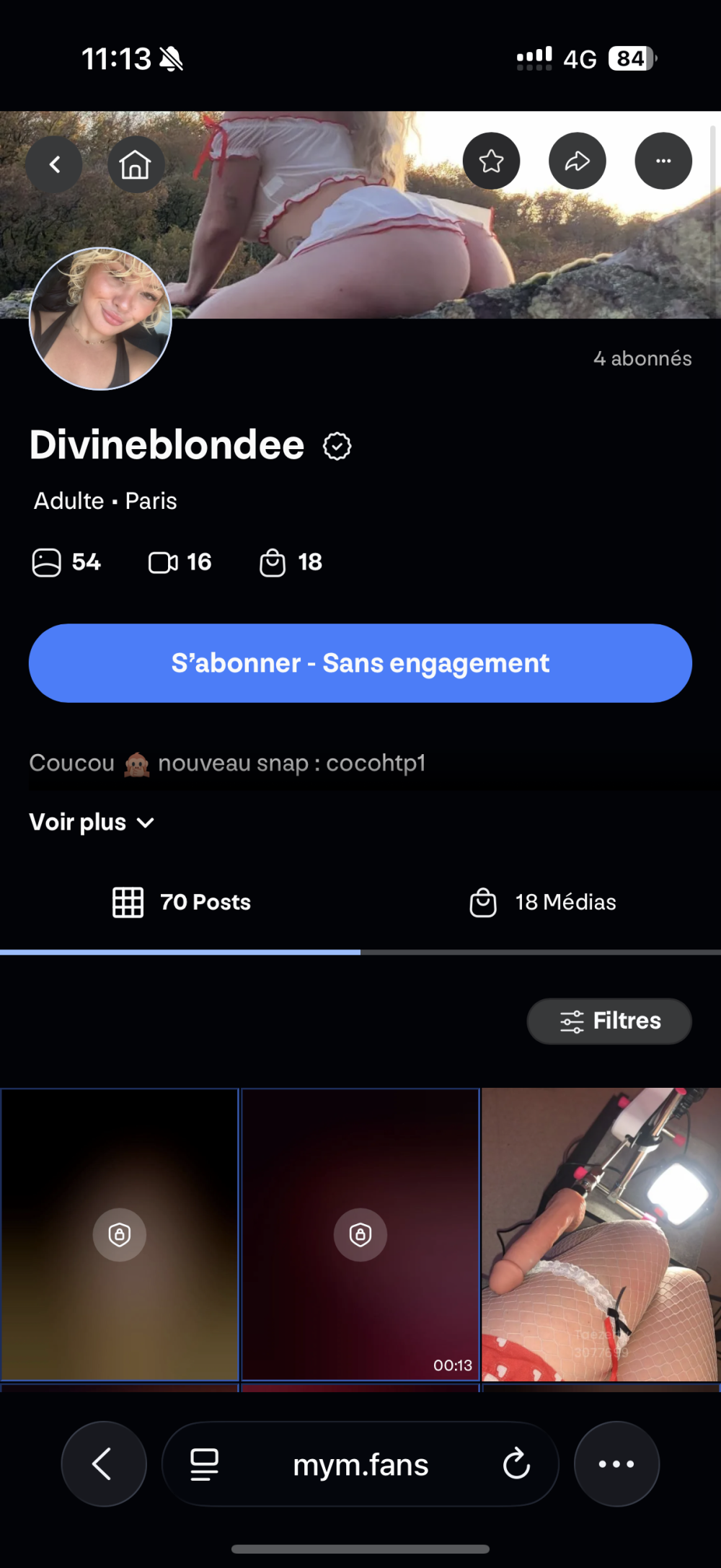Tap the mym.fans address bar
The height and width of the screenshot is (1568, 721).
[x=360, y=1465]
